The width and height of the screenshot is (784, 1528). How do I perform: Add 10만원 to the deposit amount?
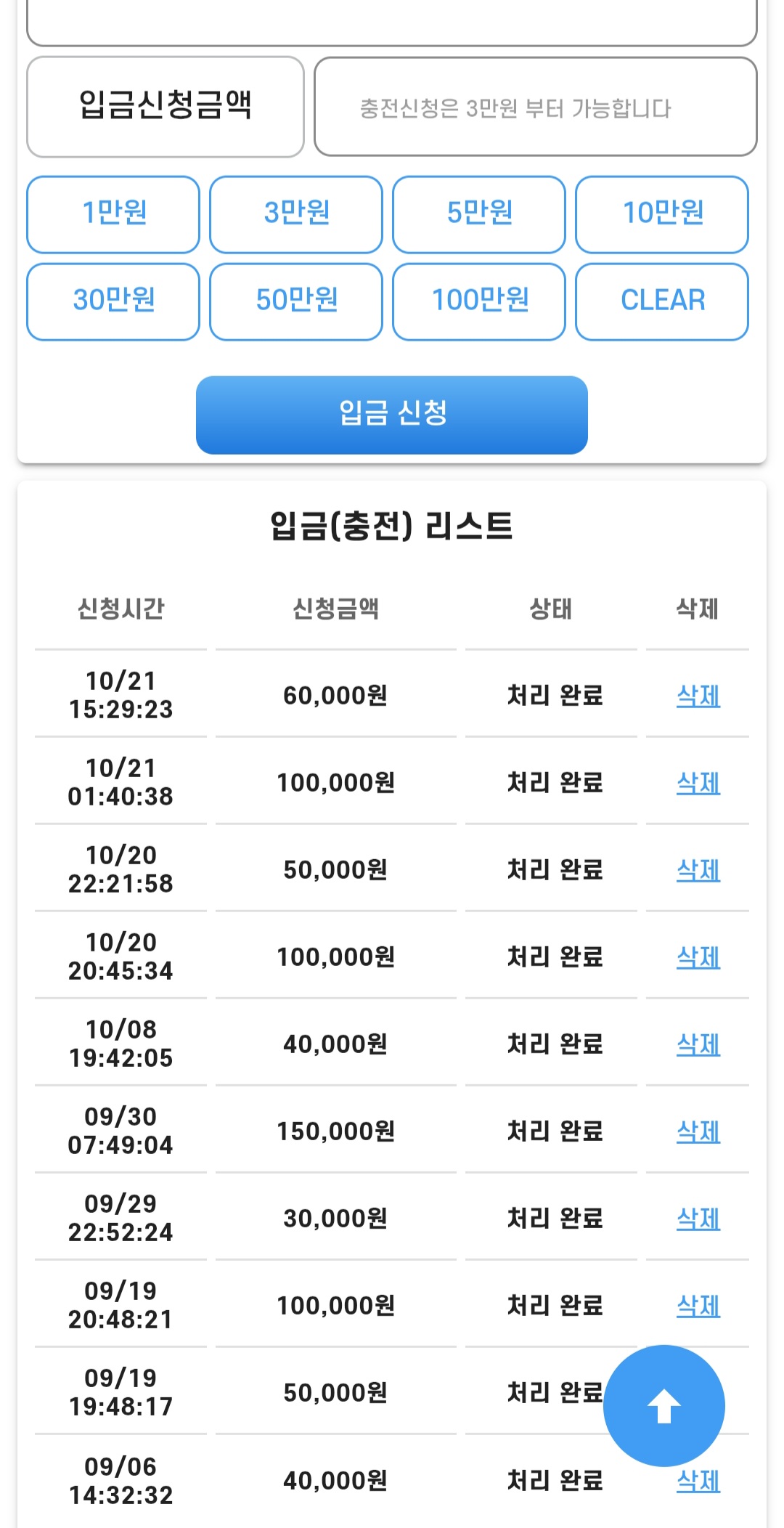coord(662,214)
